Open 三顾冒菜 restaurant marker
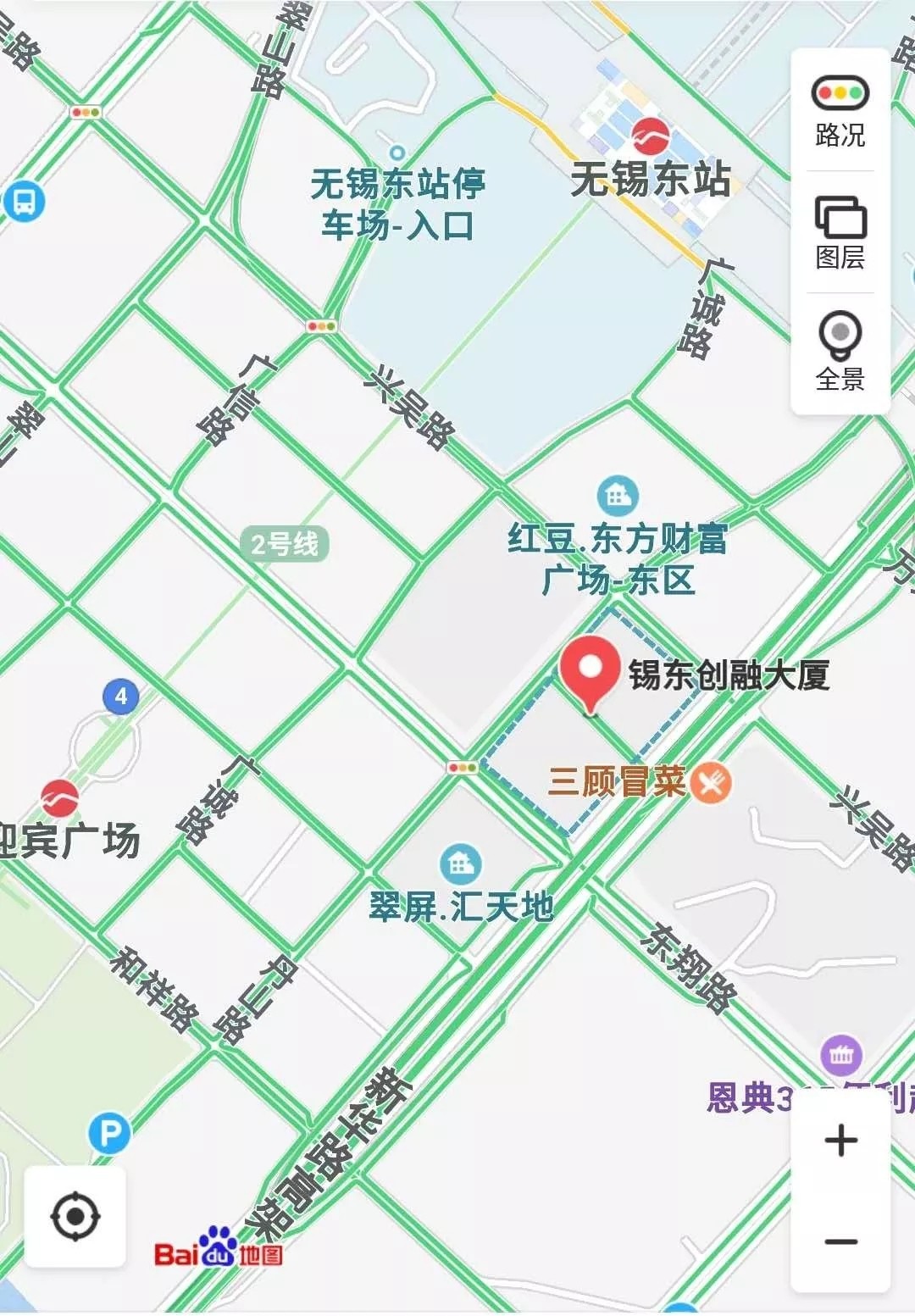Viewport: 915px width, 1316px height. [x=710, y=782]
